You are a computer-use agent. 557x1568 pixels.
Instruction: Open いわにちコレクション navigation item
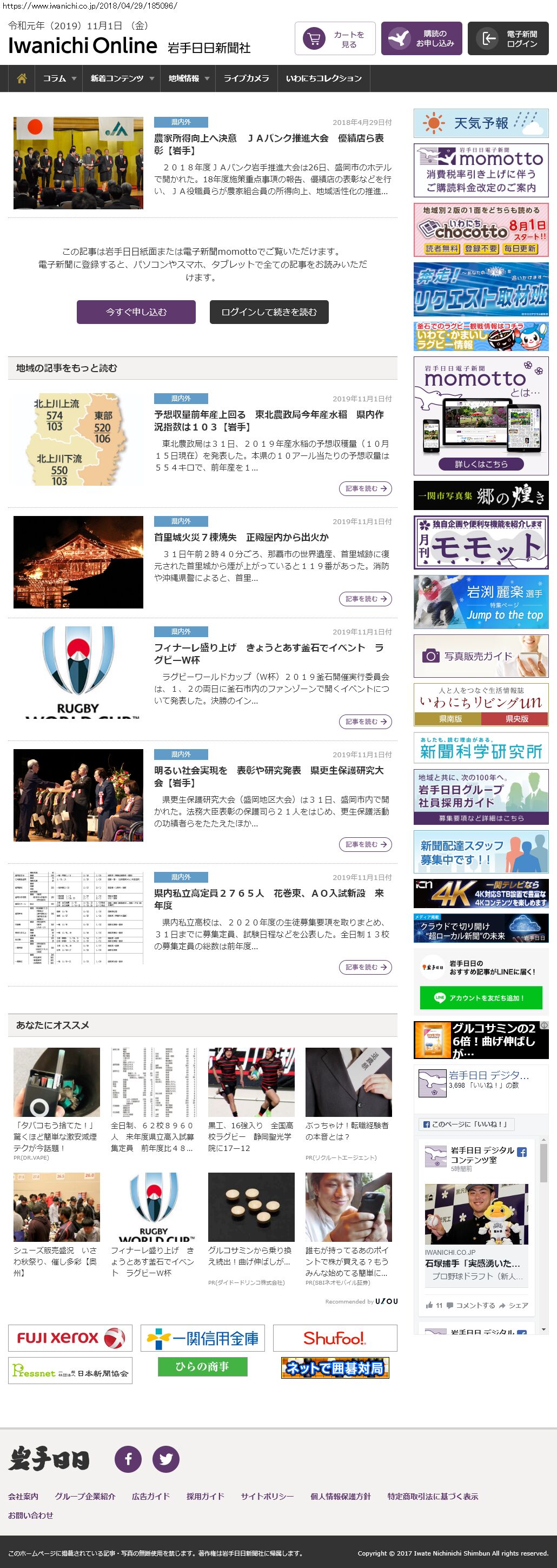pyautogui.click(x=323, y=78)
